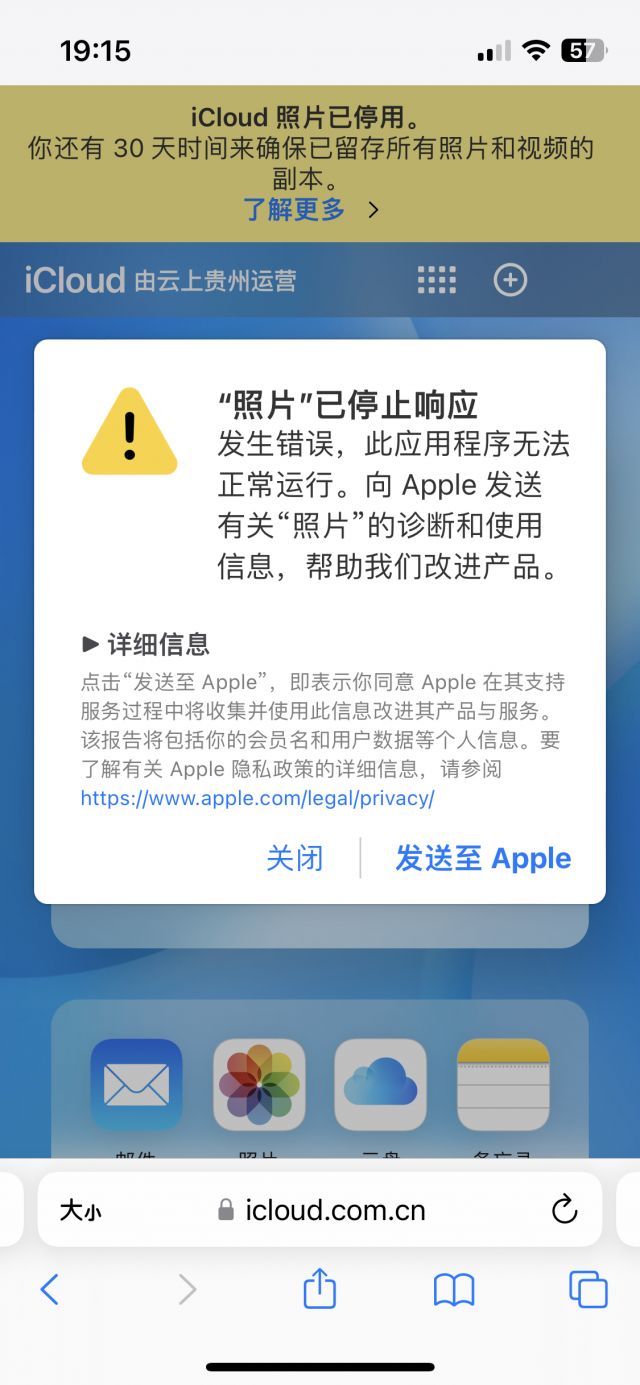Image resolution: width=640 pixels, height=1385 pixels.
Task: Expand 详细信息 section
Action: pyautogui.click(x=146, y=643)
